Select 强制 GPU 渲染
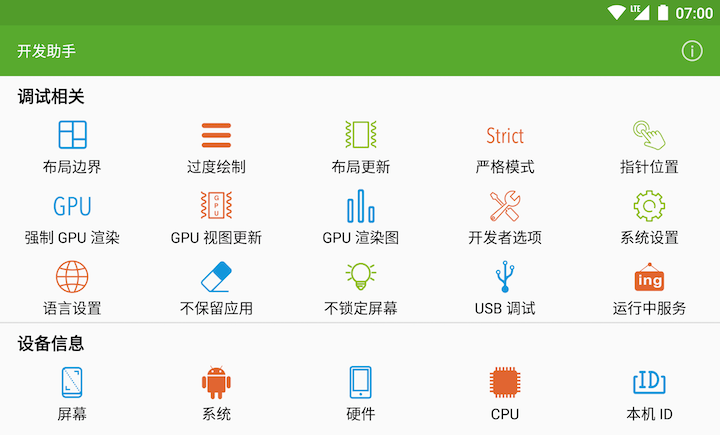The image size is (720, 435). pos(72,218)
